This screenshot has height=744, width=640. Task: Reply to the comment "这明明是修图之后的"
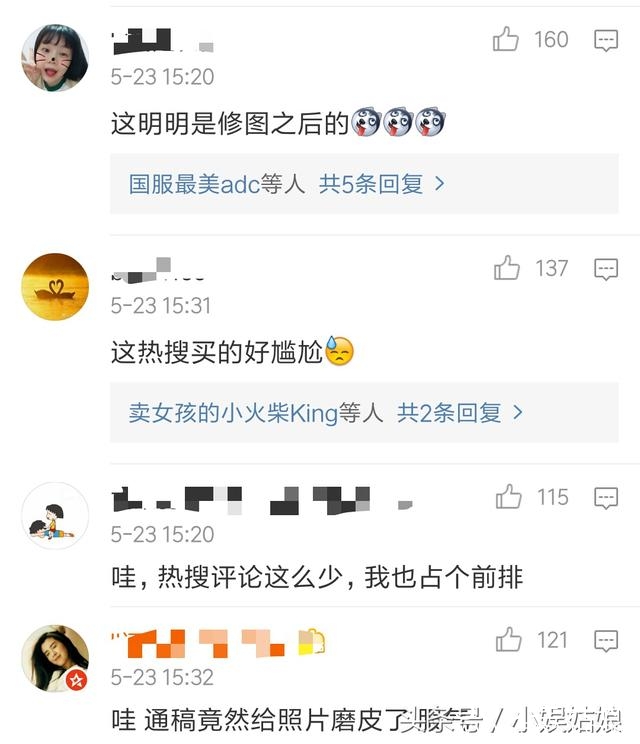(606, 40)
